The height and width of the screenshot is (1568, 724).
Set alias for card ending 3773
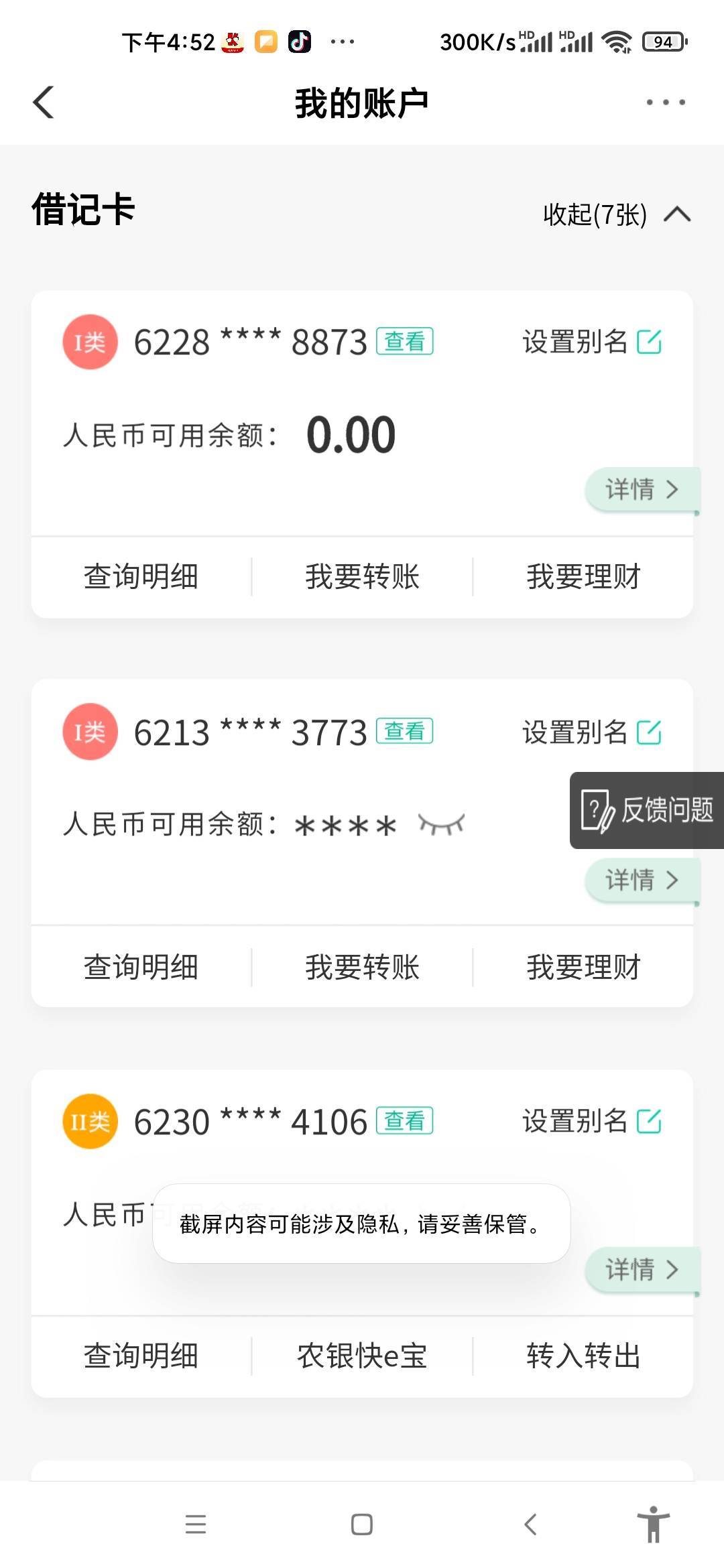click(591, 732)
